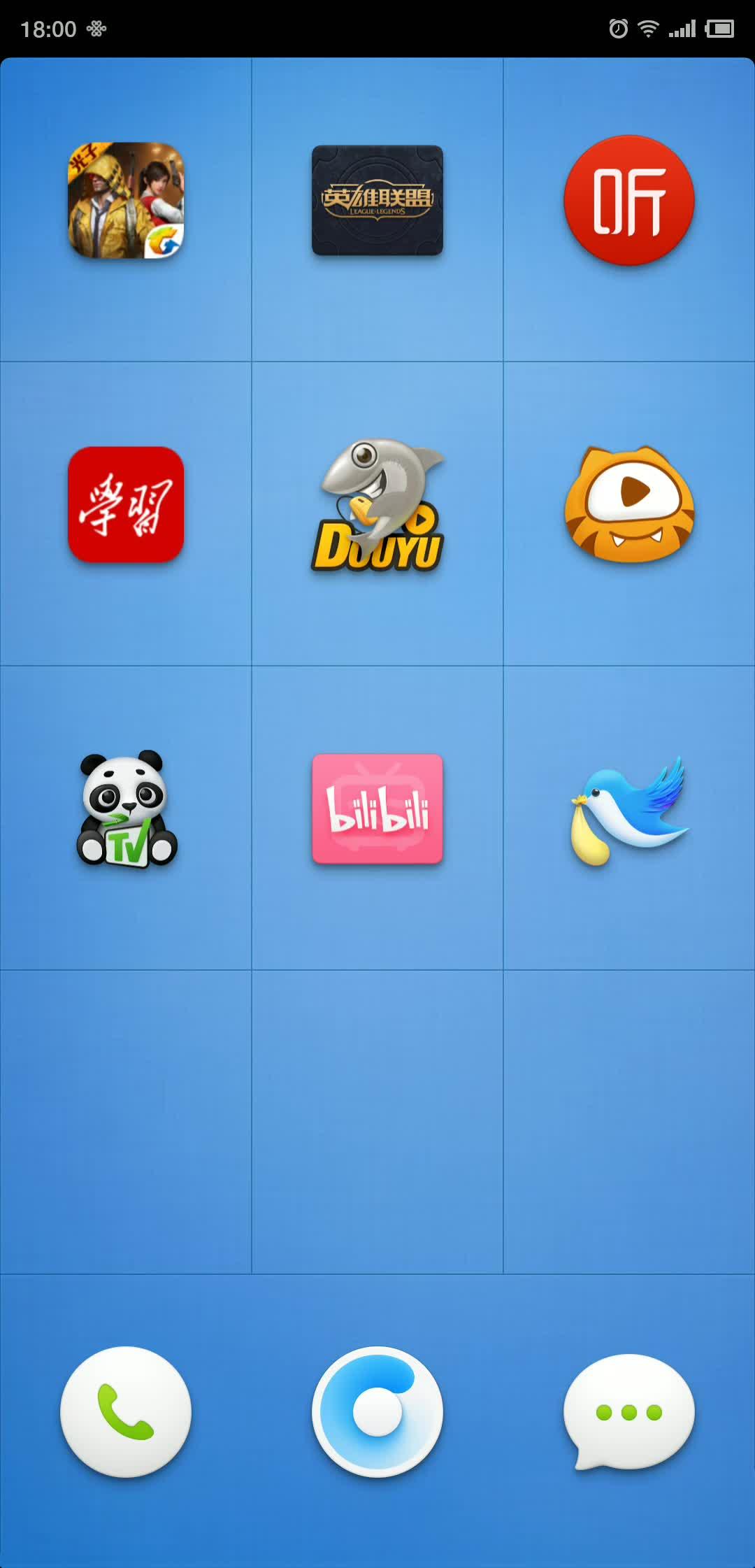Open the orange Huya tiger app

629,504
